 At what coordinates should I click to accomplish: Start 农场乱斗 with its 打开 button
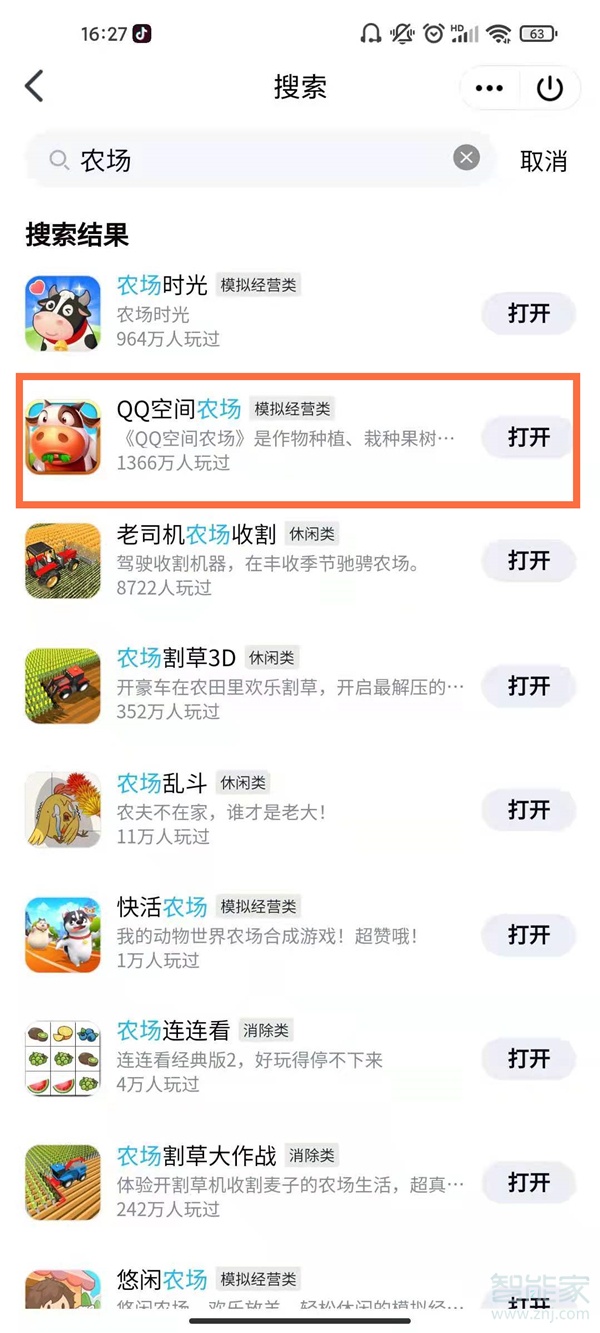(529, 810)
